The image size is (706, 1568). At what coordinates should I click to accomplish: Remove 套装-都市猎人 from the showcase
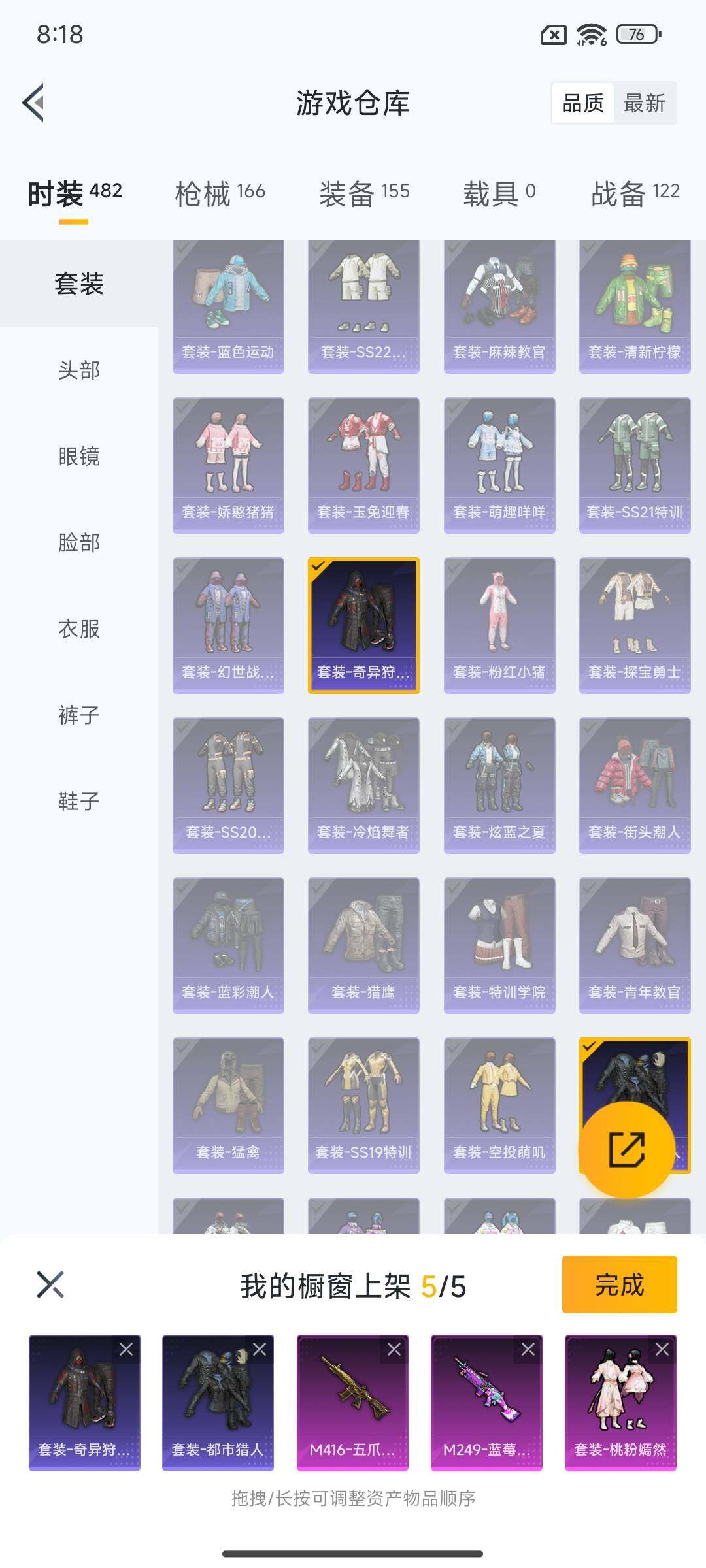(260, 1349)
